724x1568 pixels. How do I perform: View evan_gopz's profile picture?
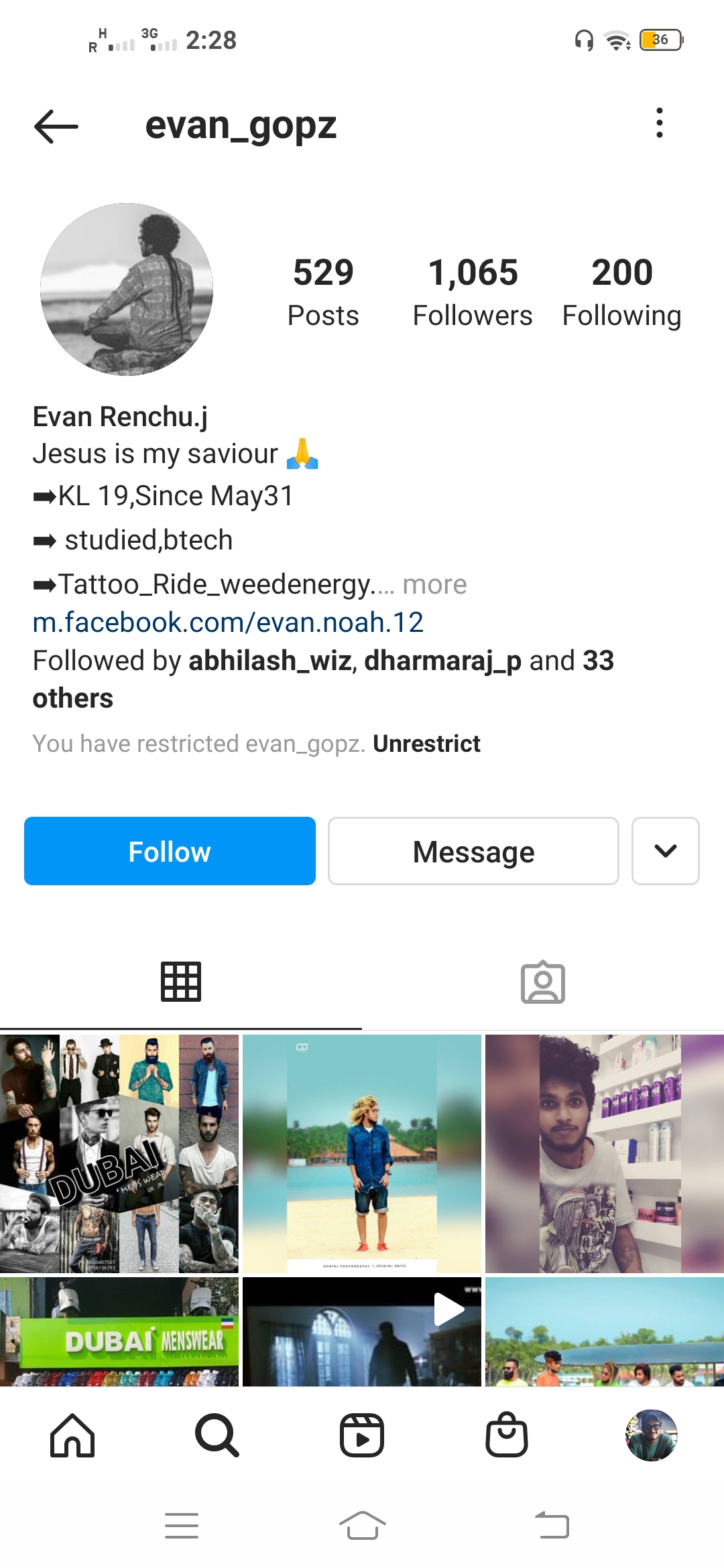(127, 289)
